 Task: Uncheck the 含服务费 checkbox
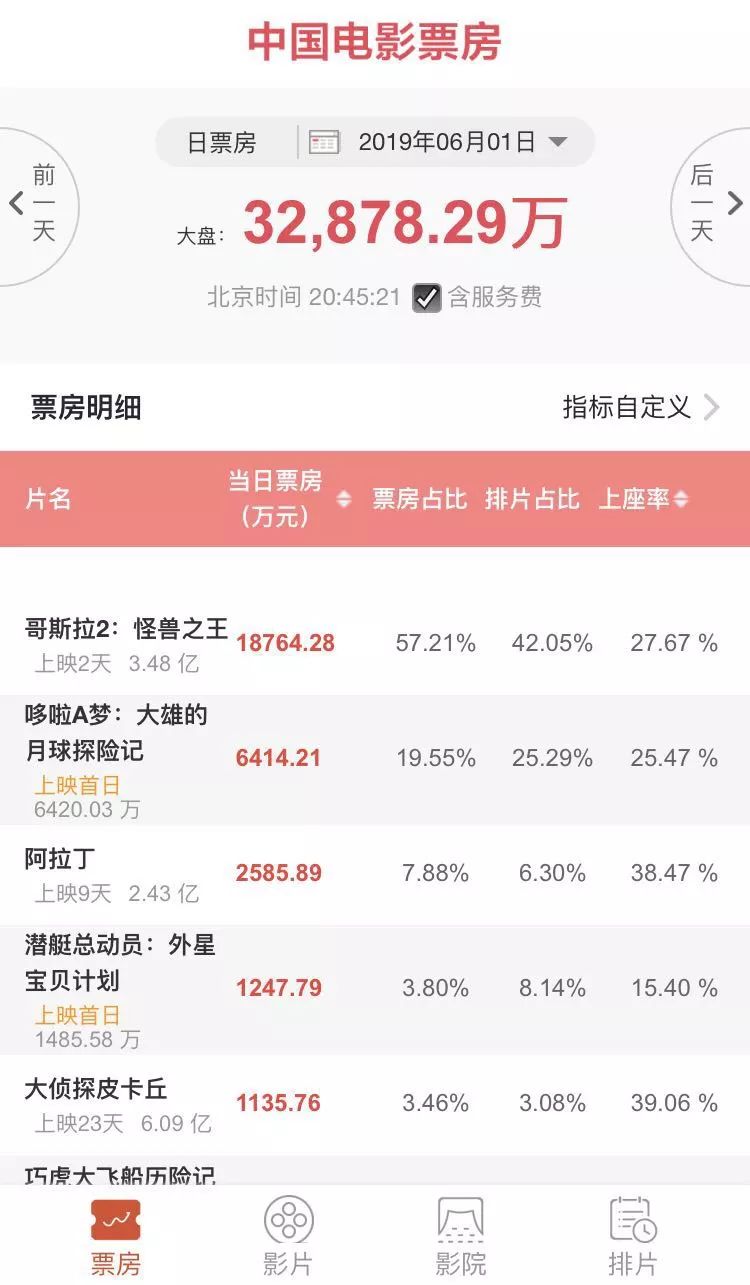(x=427, y=298)
